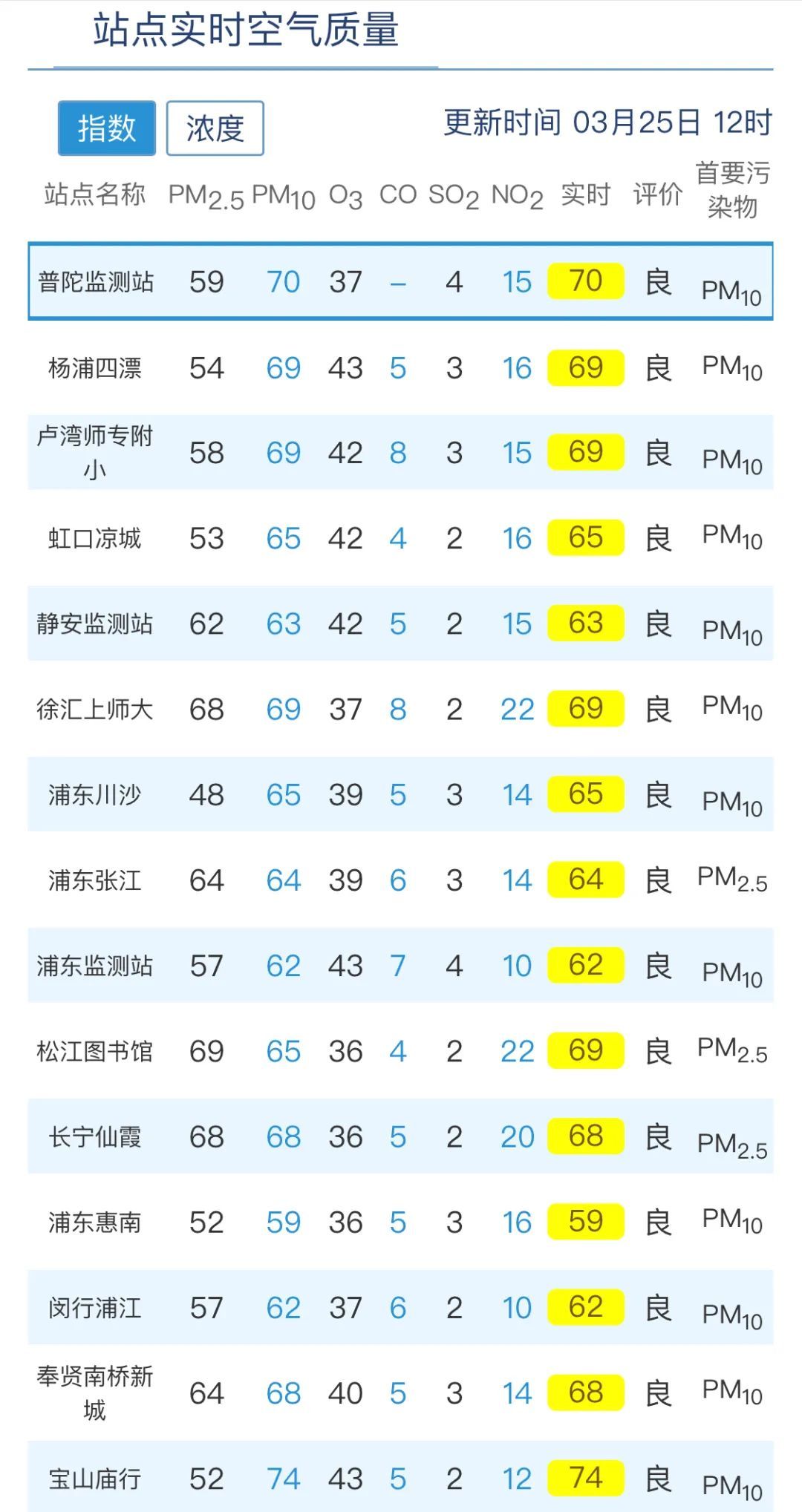Select the 指数 view

coord(107,128)
